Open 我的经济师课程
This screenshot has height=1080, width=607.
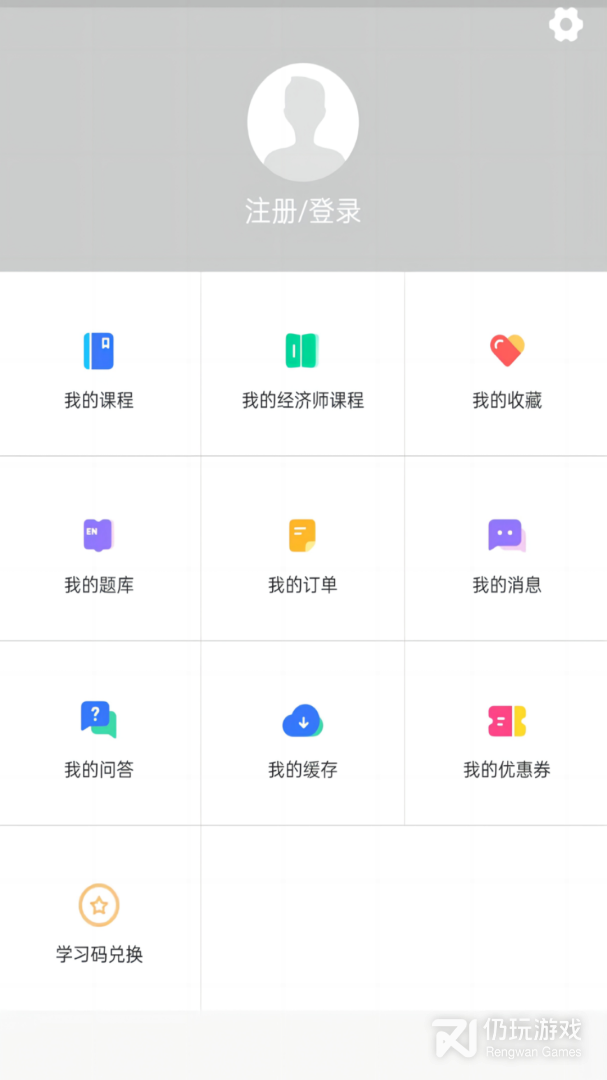click(x=302, y=364)
